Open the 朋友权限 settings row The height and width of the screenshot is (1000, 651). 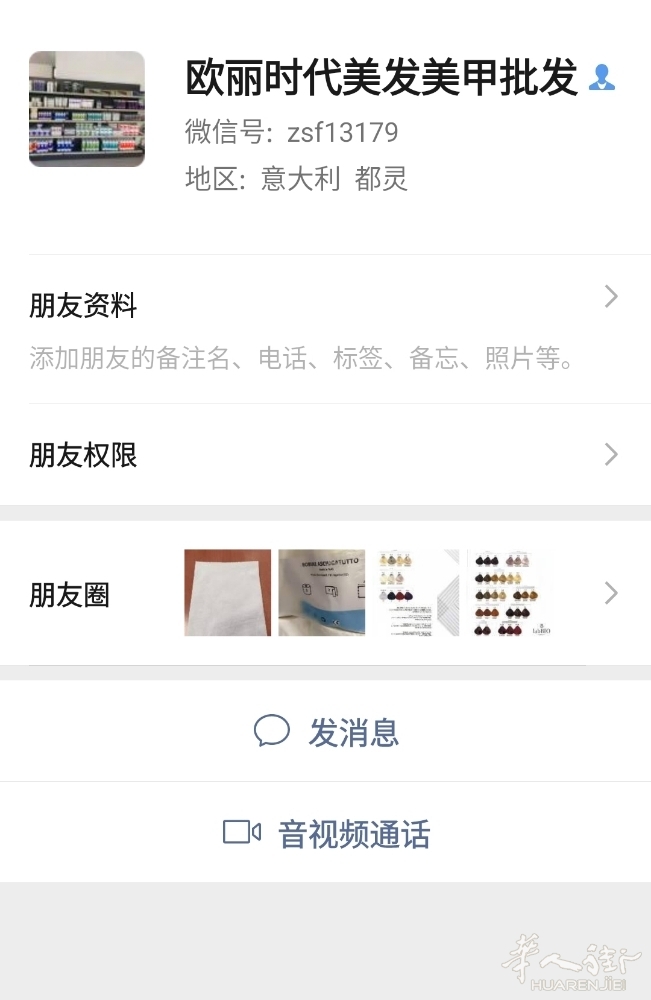click(x=325, y=455)
